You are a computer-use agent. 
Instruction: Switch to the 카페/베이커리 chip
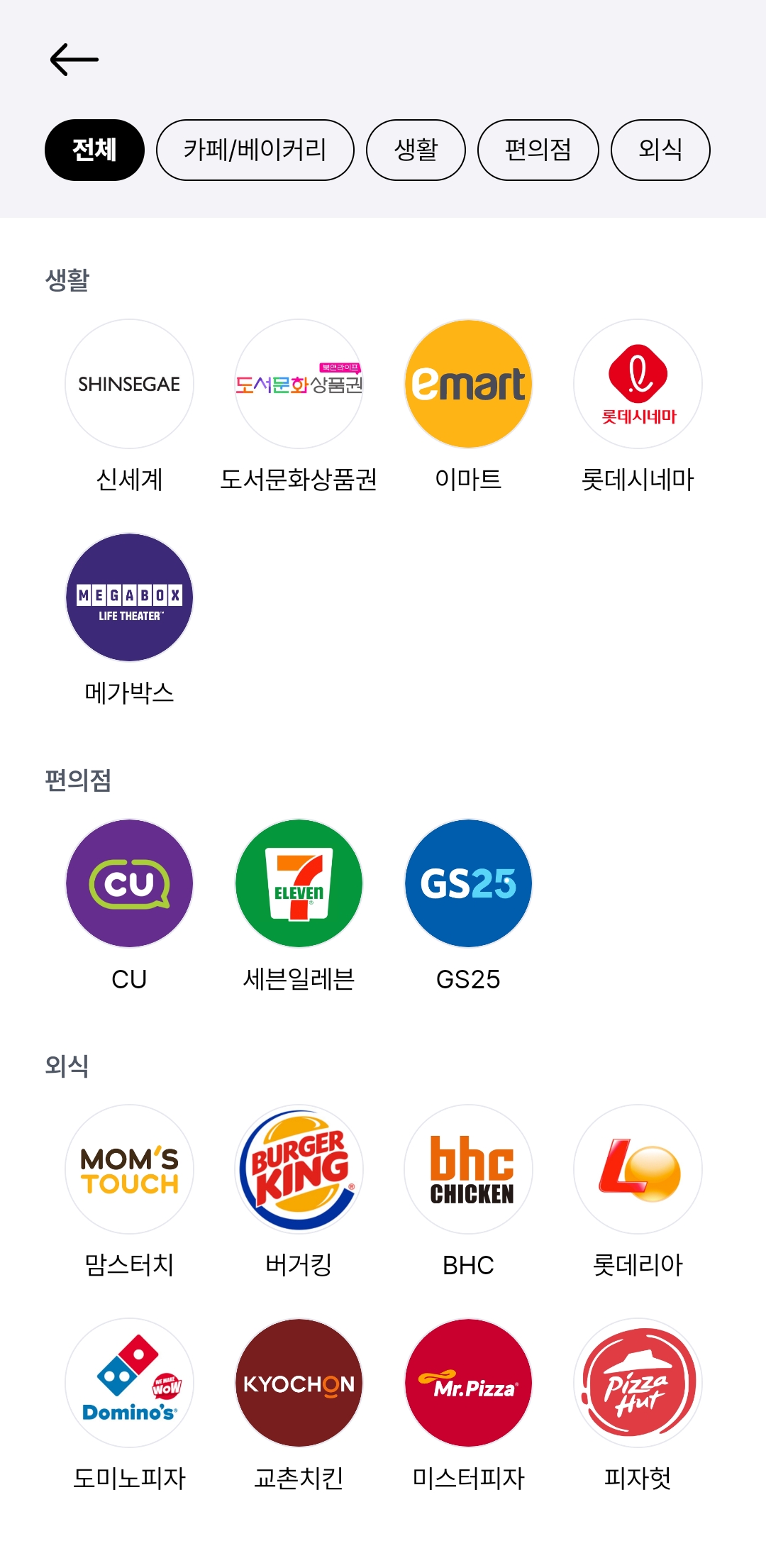(255, 150)
